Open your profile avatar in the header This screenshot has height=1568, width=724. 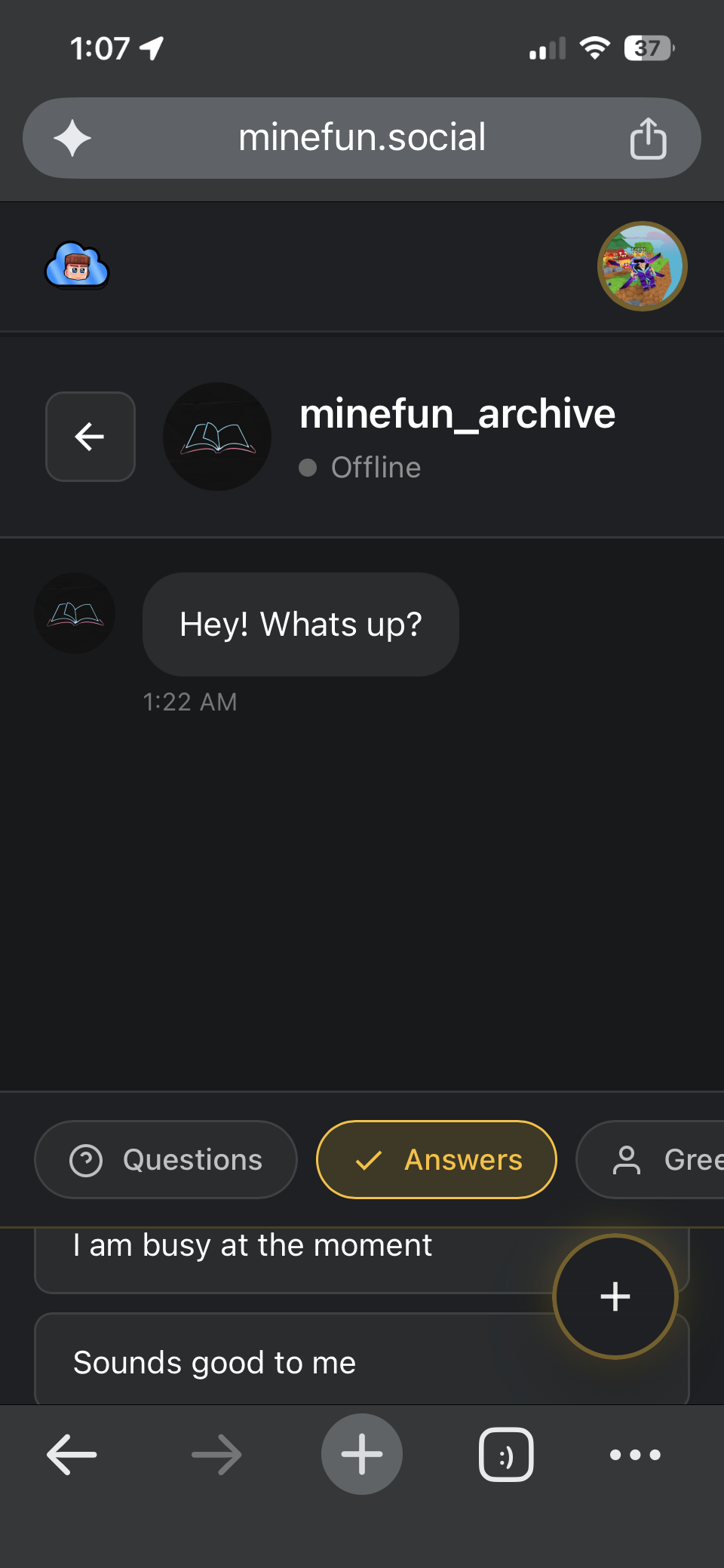[642, 266]
